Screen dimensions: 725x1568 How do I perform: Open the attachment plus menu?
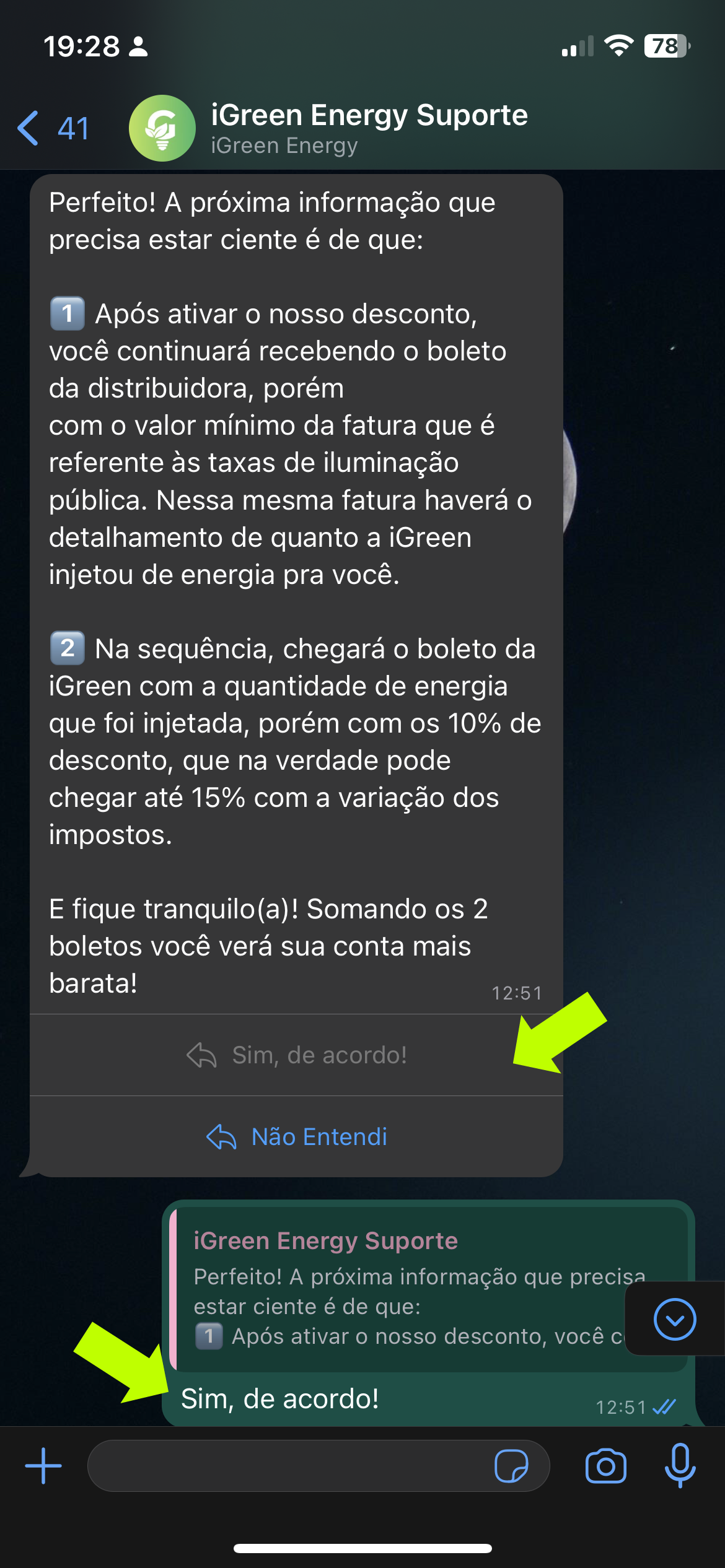pos(43,1466)
